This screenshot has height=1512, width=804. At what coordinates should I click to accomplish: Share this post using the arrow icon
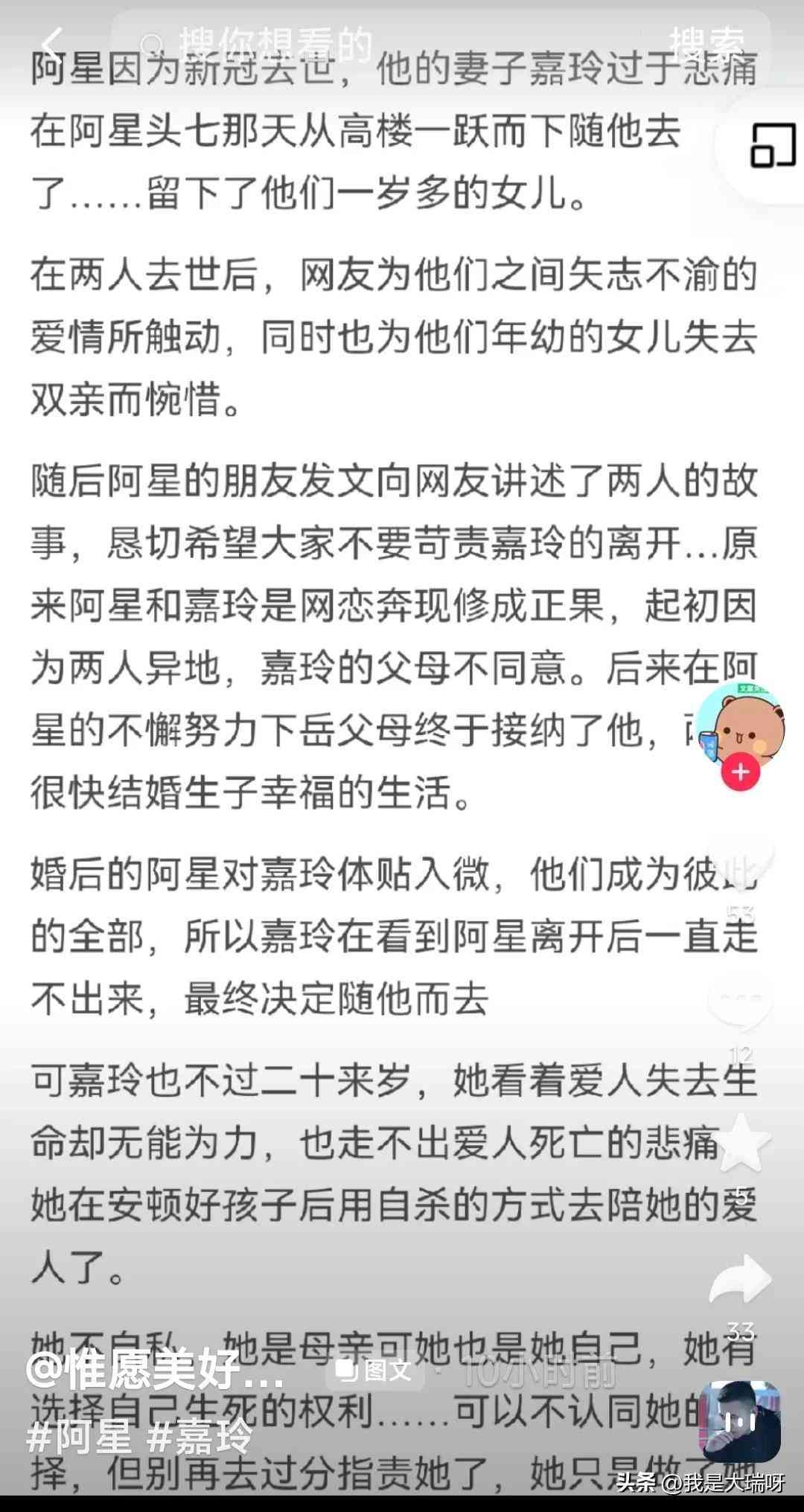coord(740,1281)
